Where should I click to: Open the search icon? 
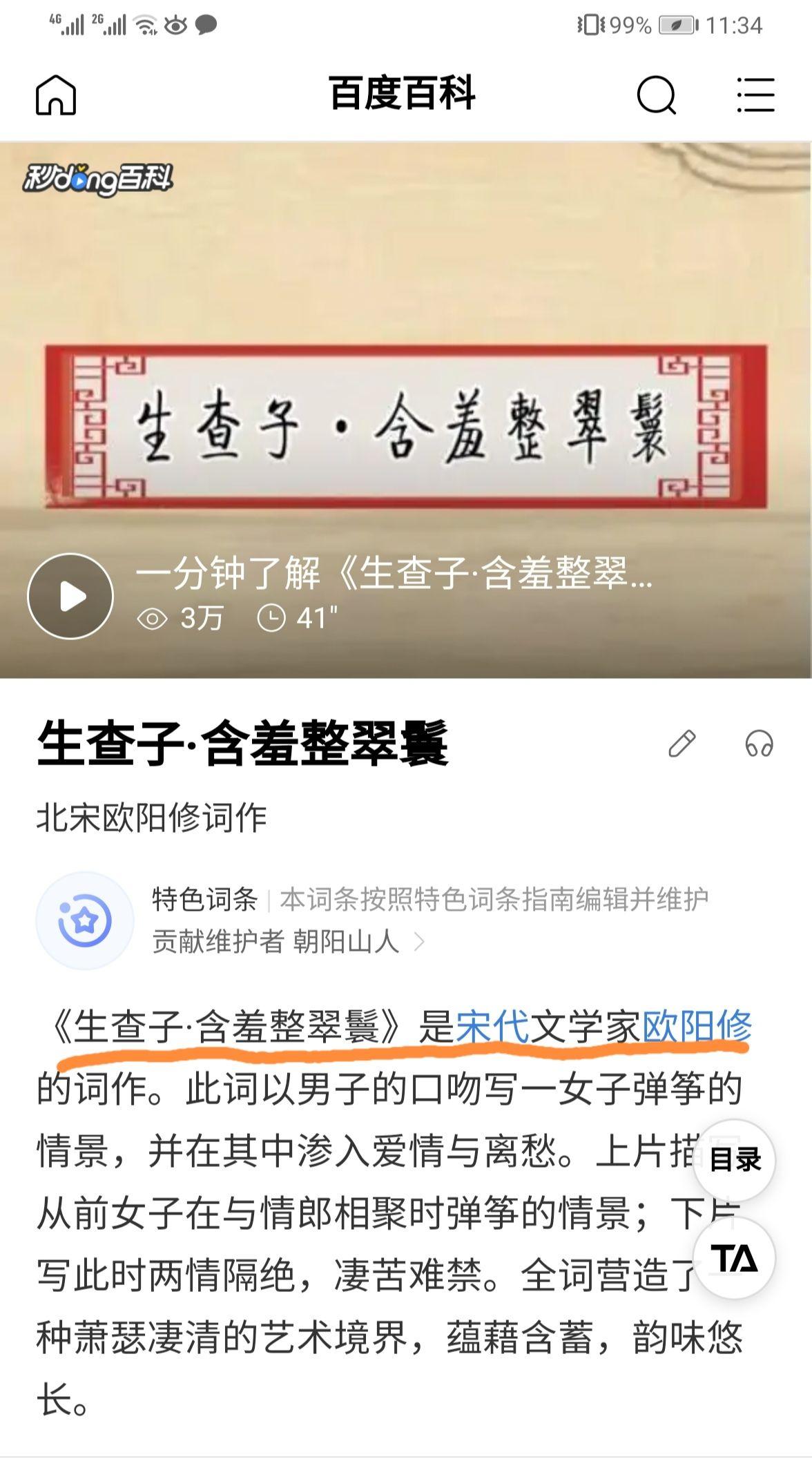coord(656,95)
